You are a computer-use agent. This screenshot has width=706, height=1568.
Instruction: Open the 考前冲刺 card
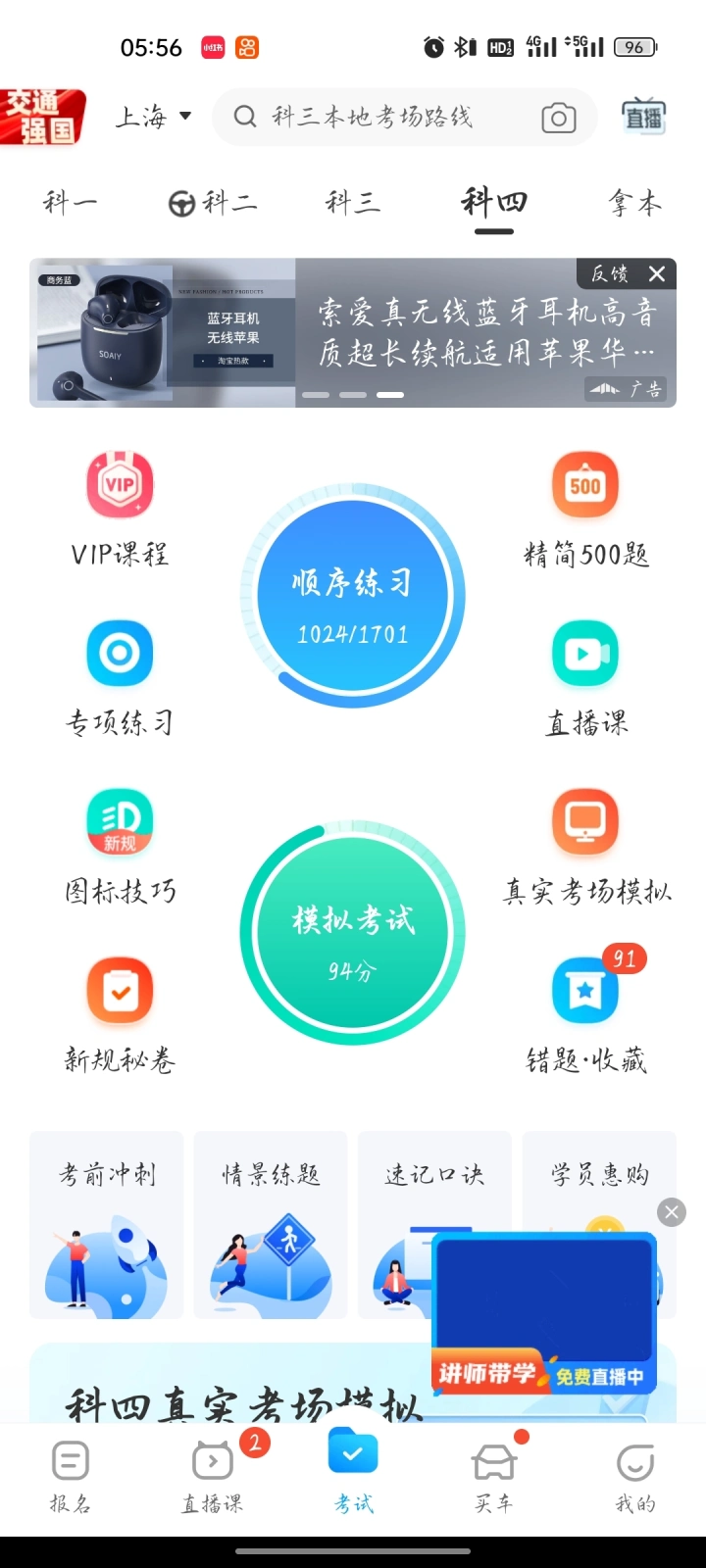pos(107,1225)
